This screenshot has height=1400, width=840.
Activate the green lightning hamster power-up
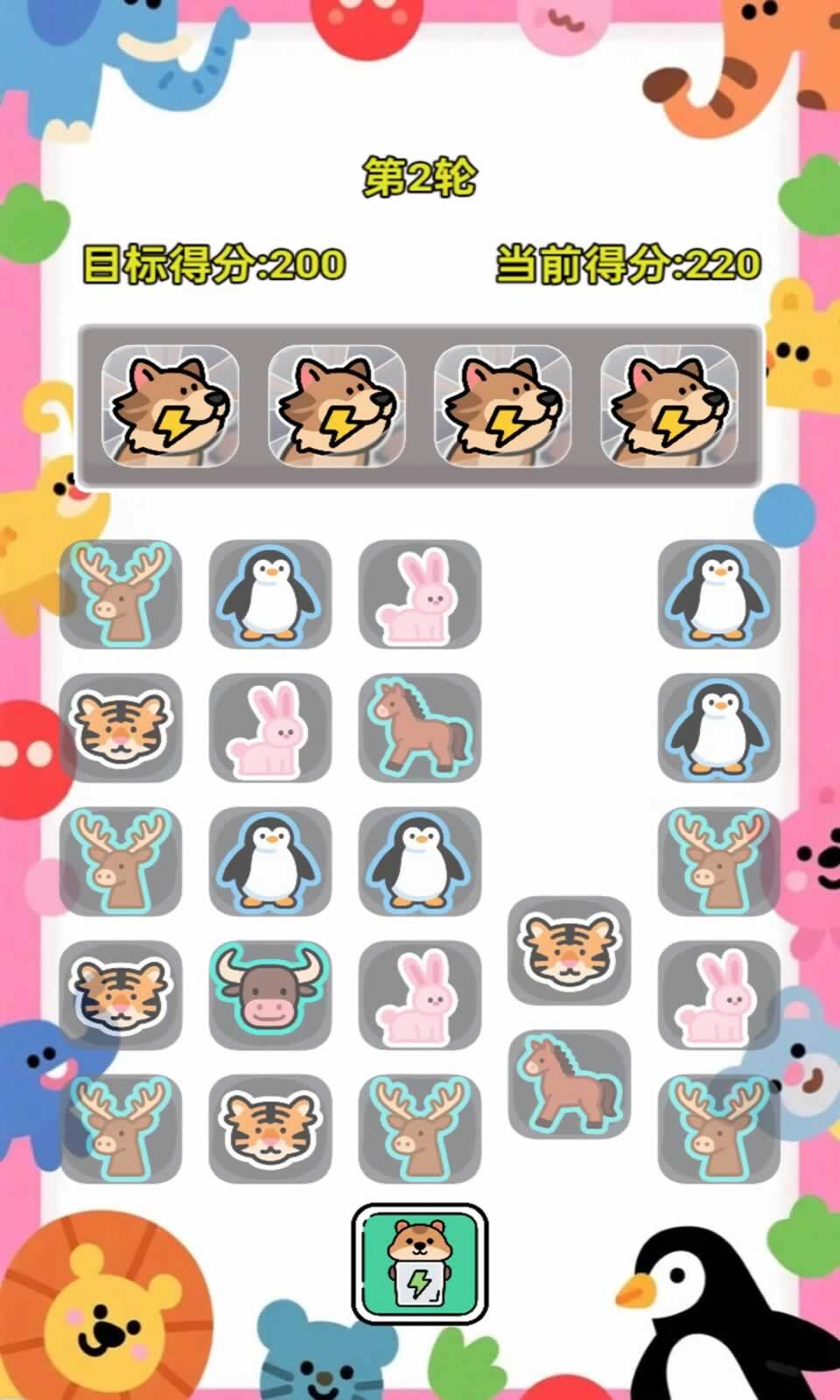coord(419,1263)
